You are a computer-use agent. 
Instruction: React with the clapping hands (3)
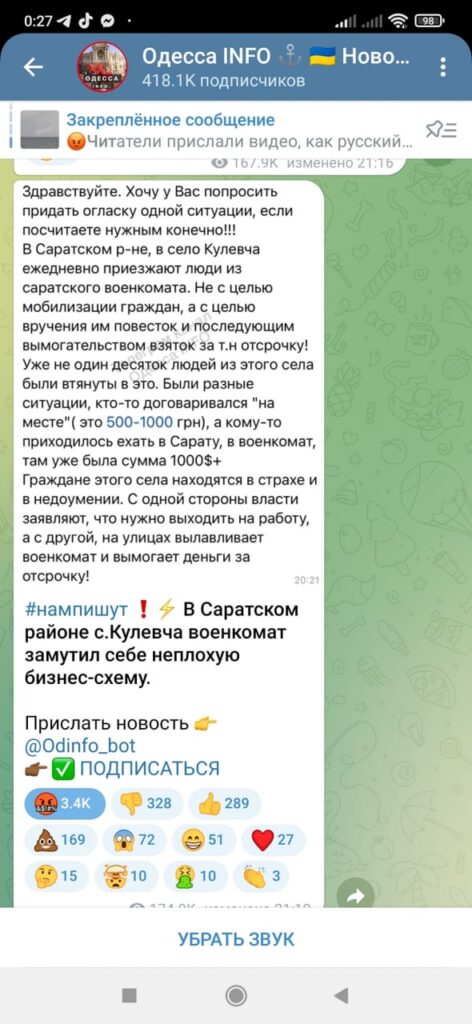coord(266,876)
